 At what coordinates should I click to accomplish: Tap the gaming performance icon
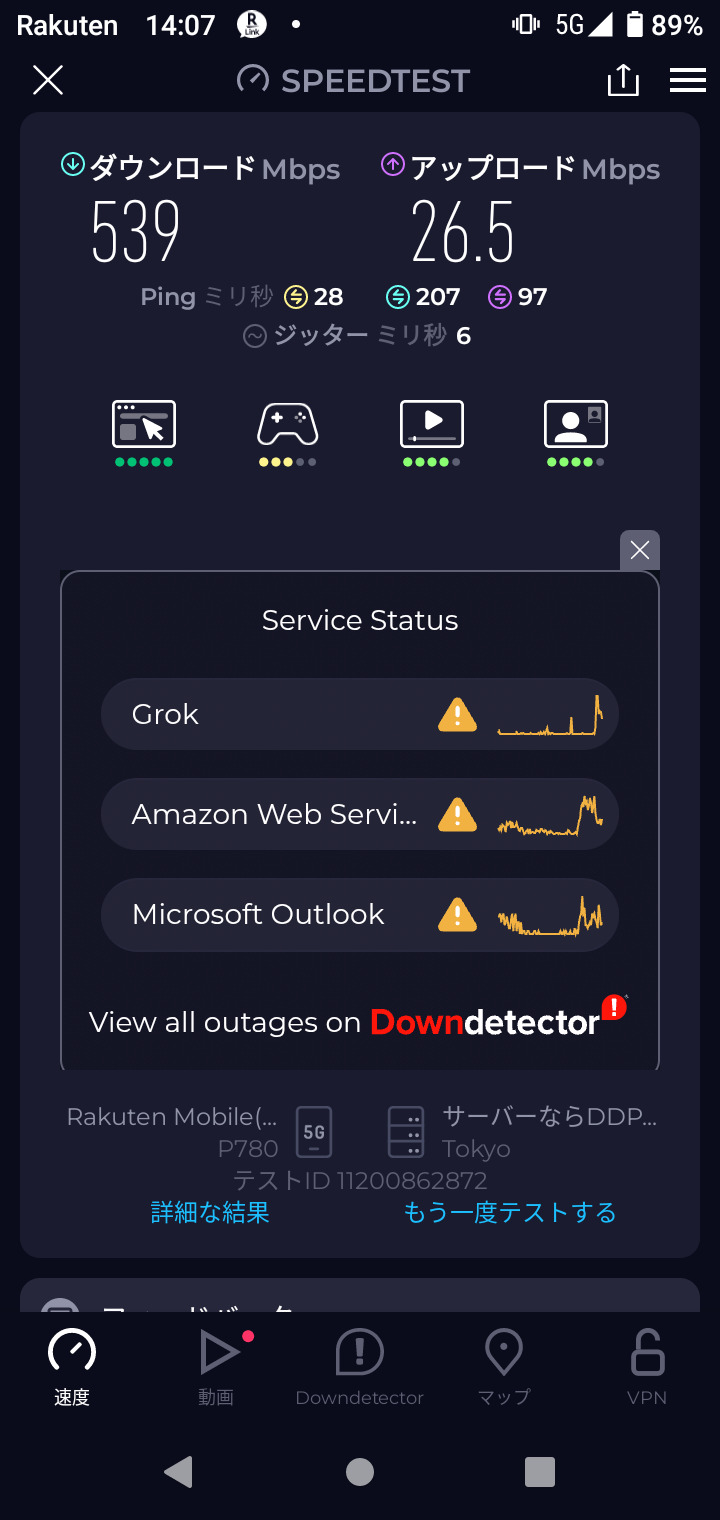click(288, 425)
